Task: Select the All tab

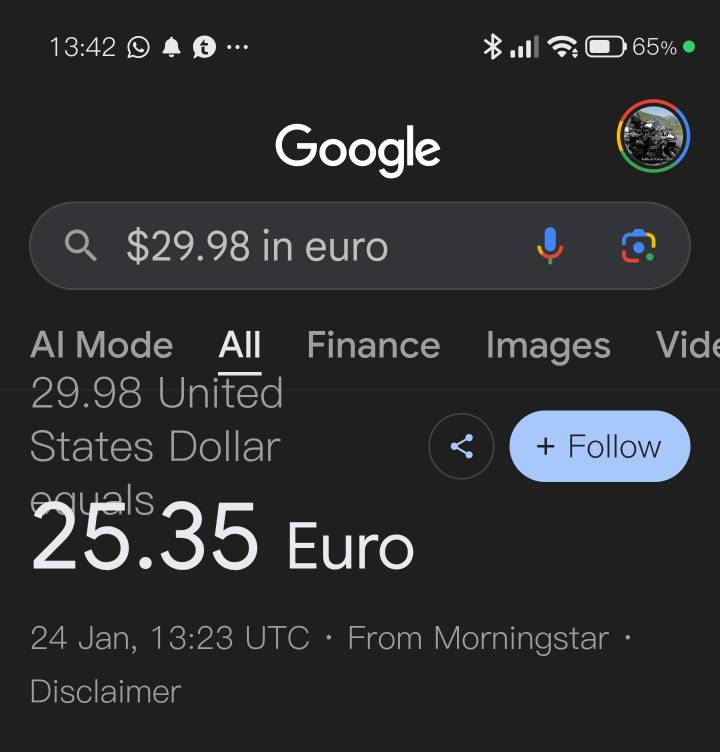Action: [240, 345]
